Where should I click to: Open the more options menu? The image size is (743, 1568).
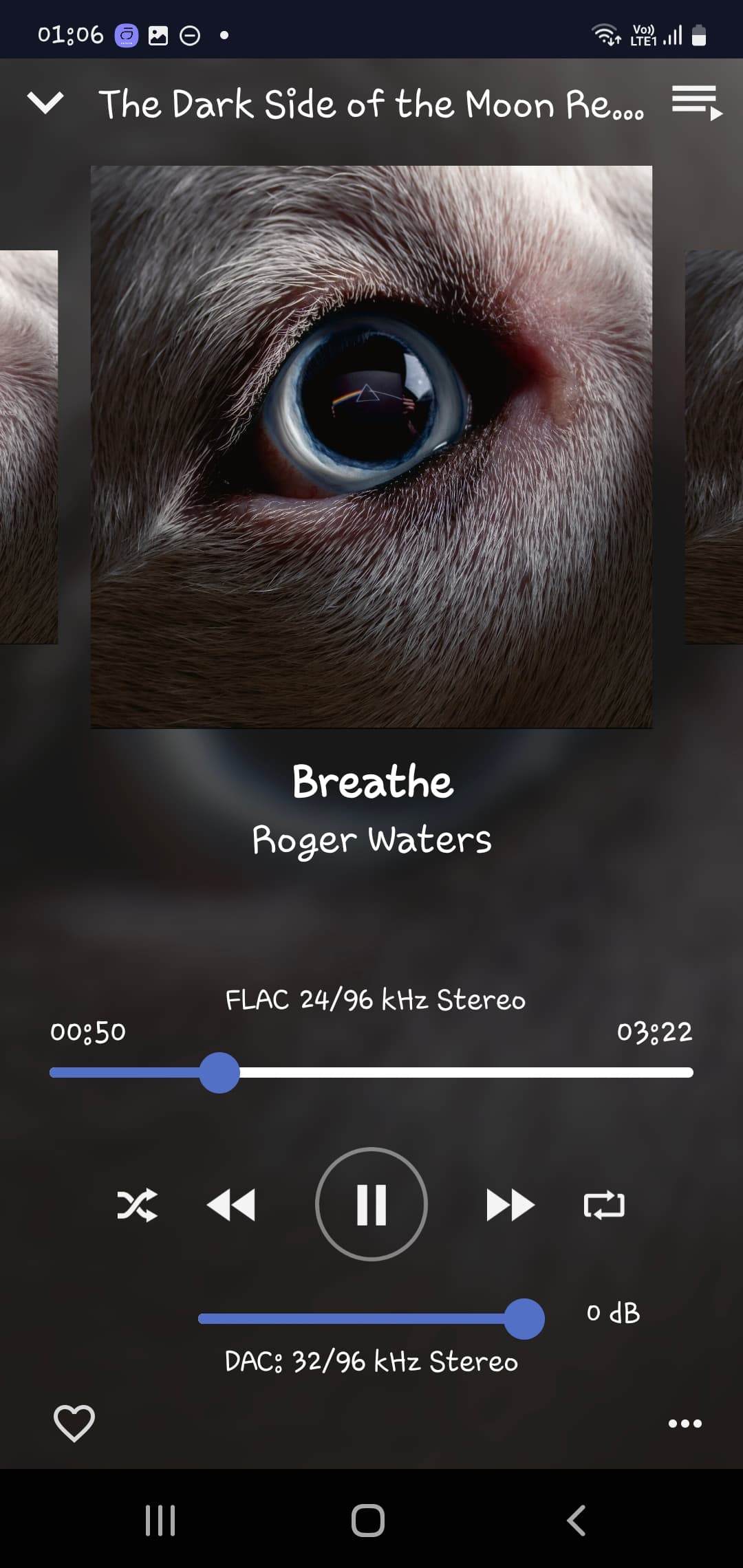pyautogui.click(x=685, y=1424)
